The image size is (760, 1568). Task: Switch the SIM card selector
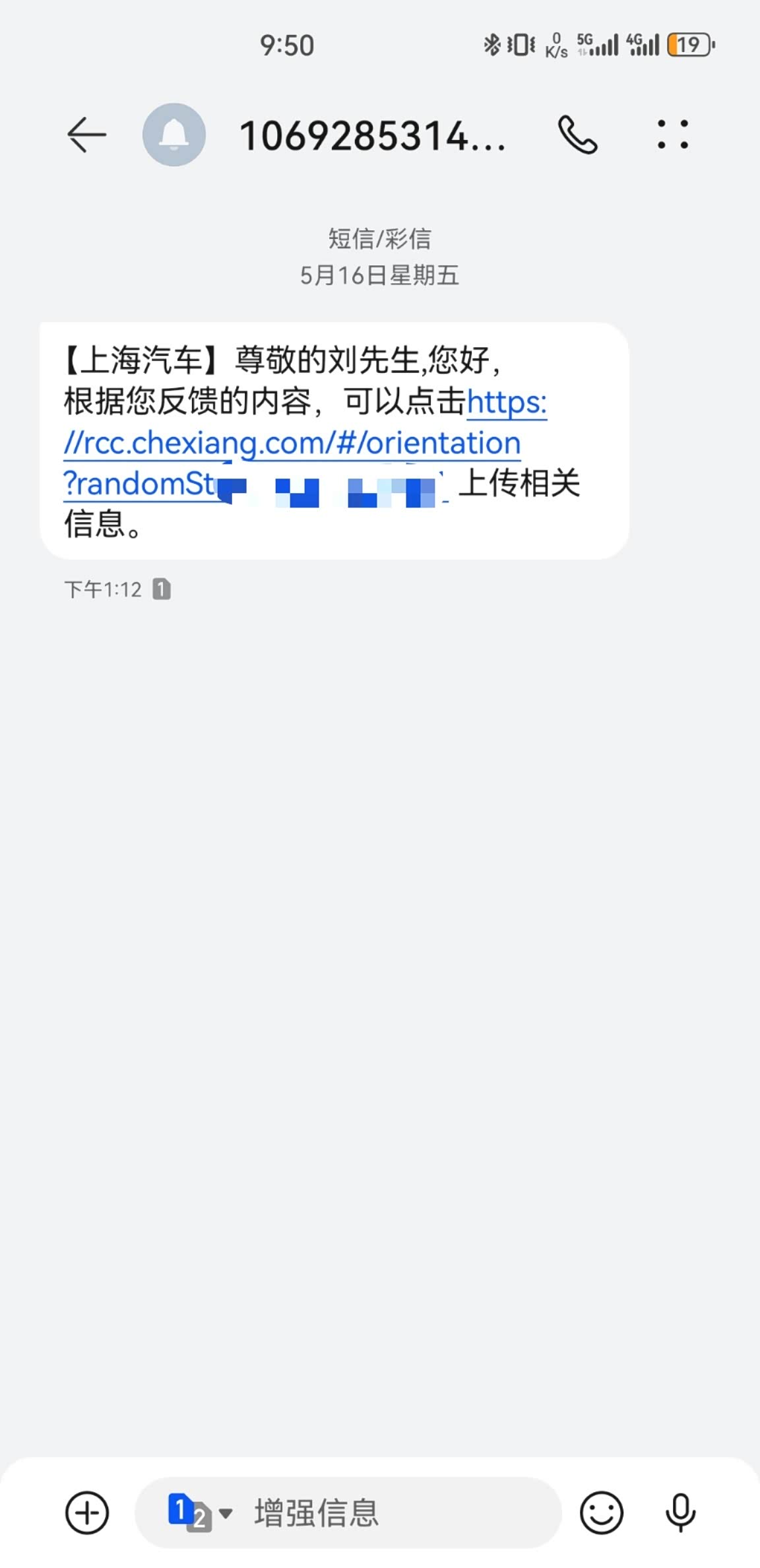(x=199, y=1512)
